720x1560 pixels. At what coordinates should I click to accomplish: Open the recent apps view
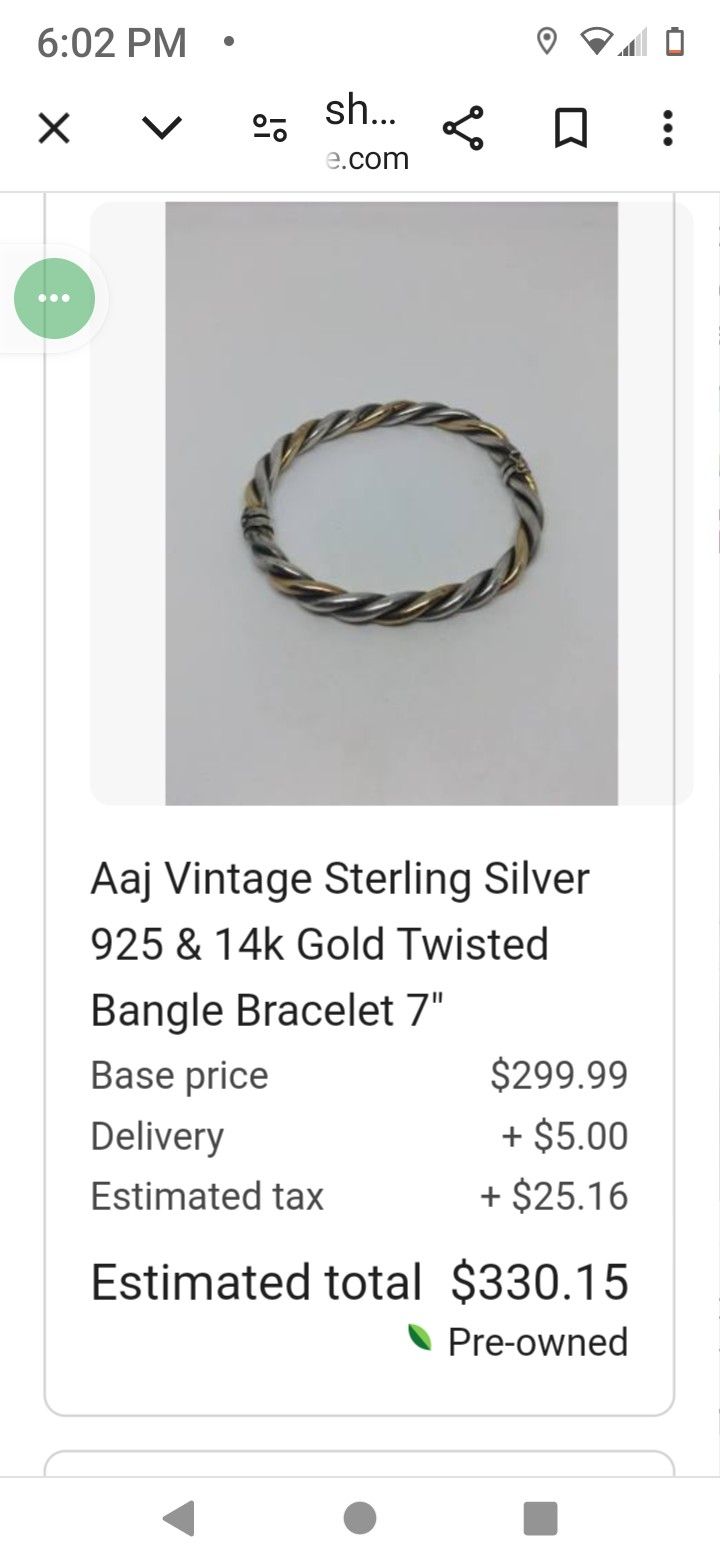(x=540, y=1518)
